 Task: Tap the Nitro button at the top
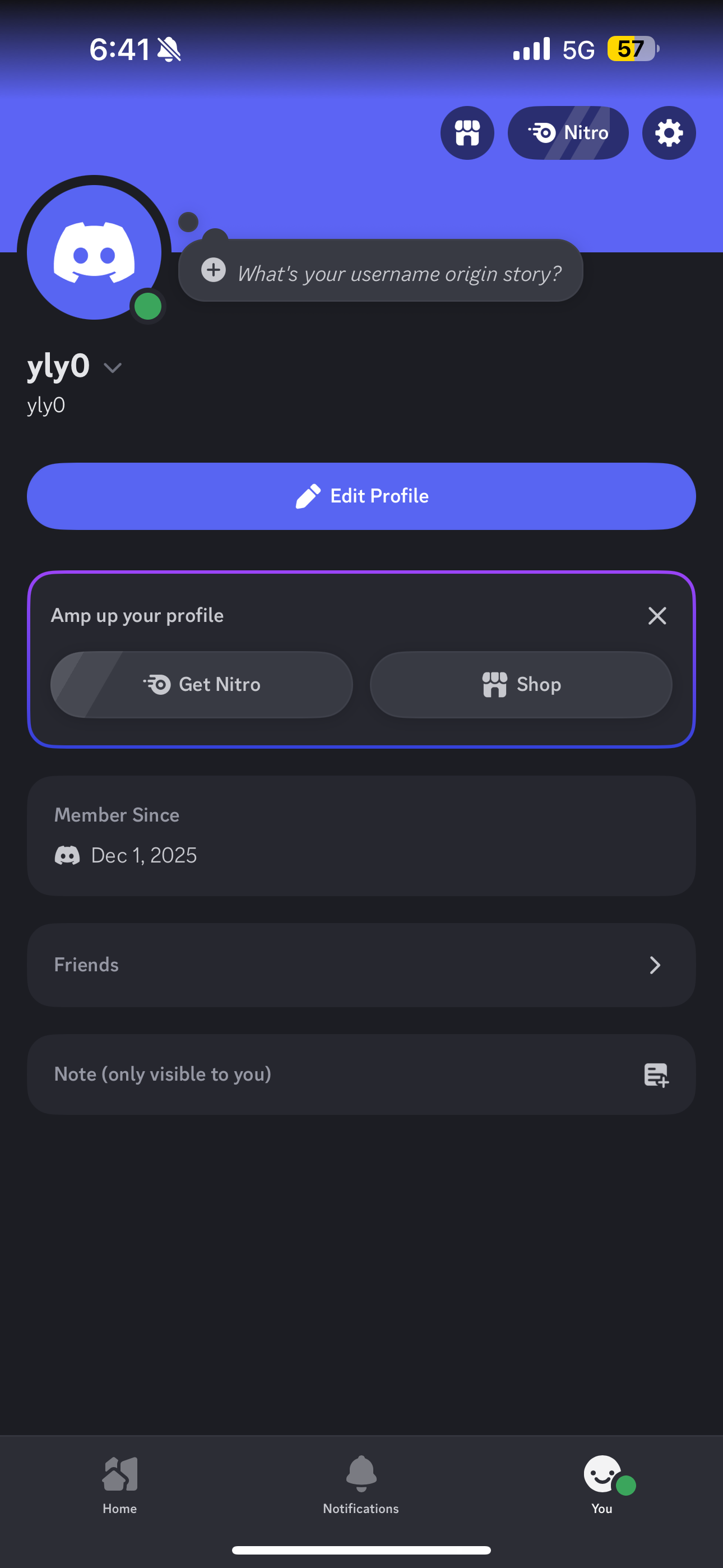click(568, 133)
